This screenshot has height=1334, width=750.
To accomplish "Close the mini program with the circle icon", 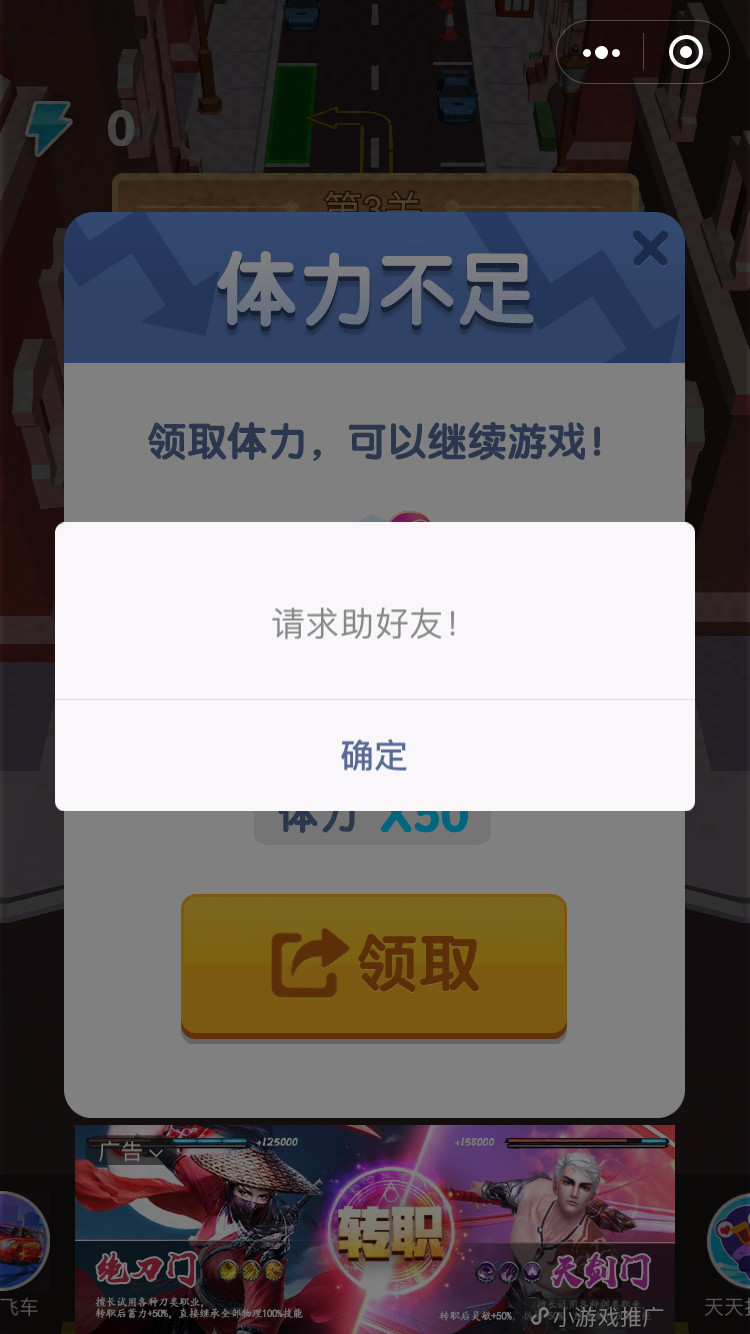I will tap(686, 52).
